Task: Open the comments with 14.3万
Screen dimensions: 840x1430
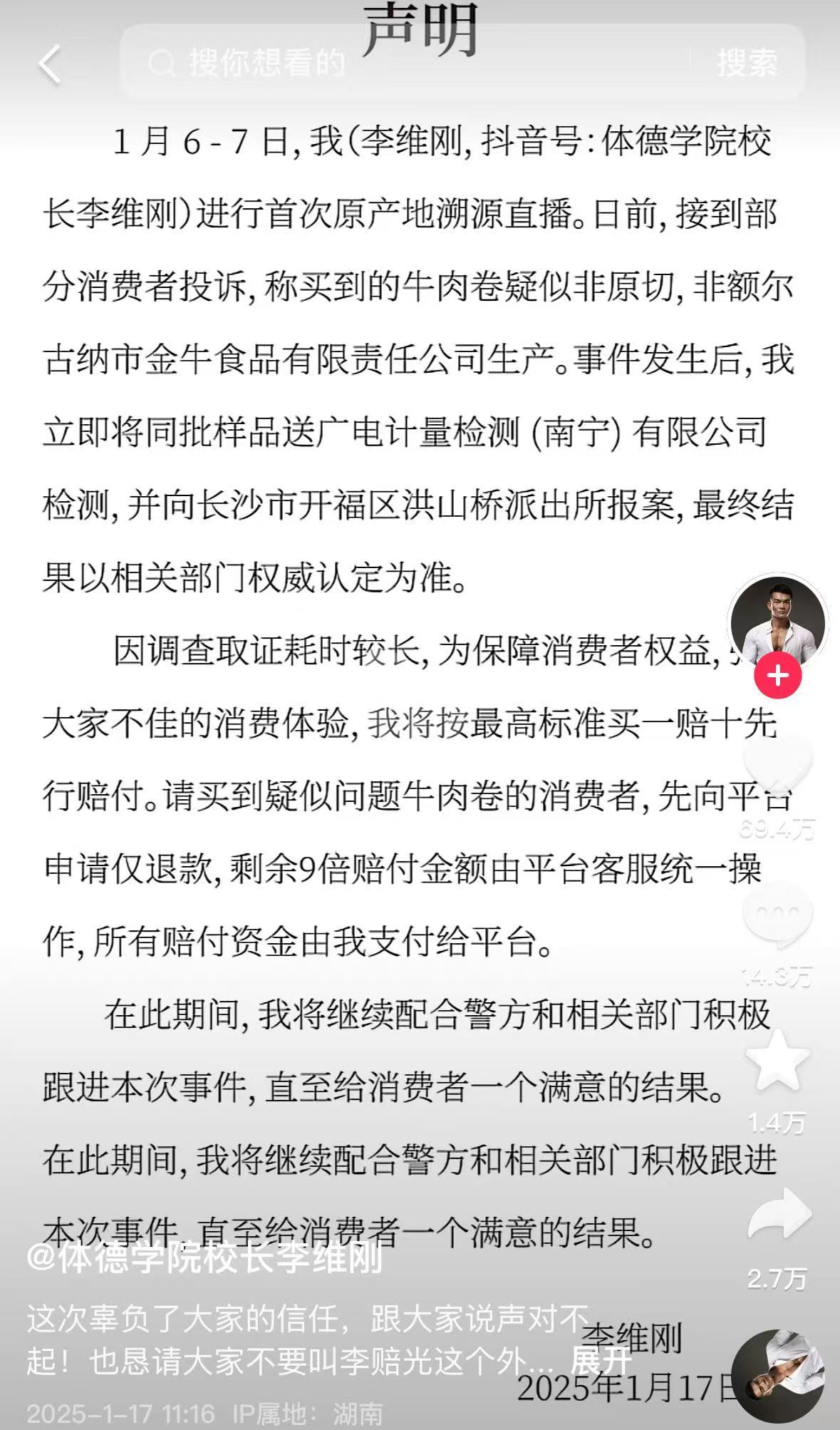Action: tap(777, 916)
